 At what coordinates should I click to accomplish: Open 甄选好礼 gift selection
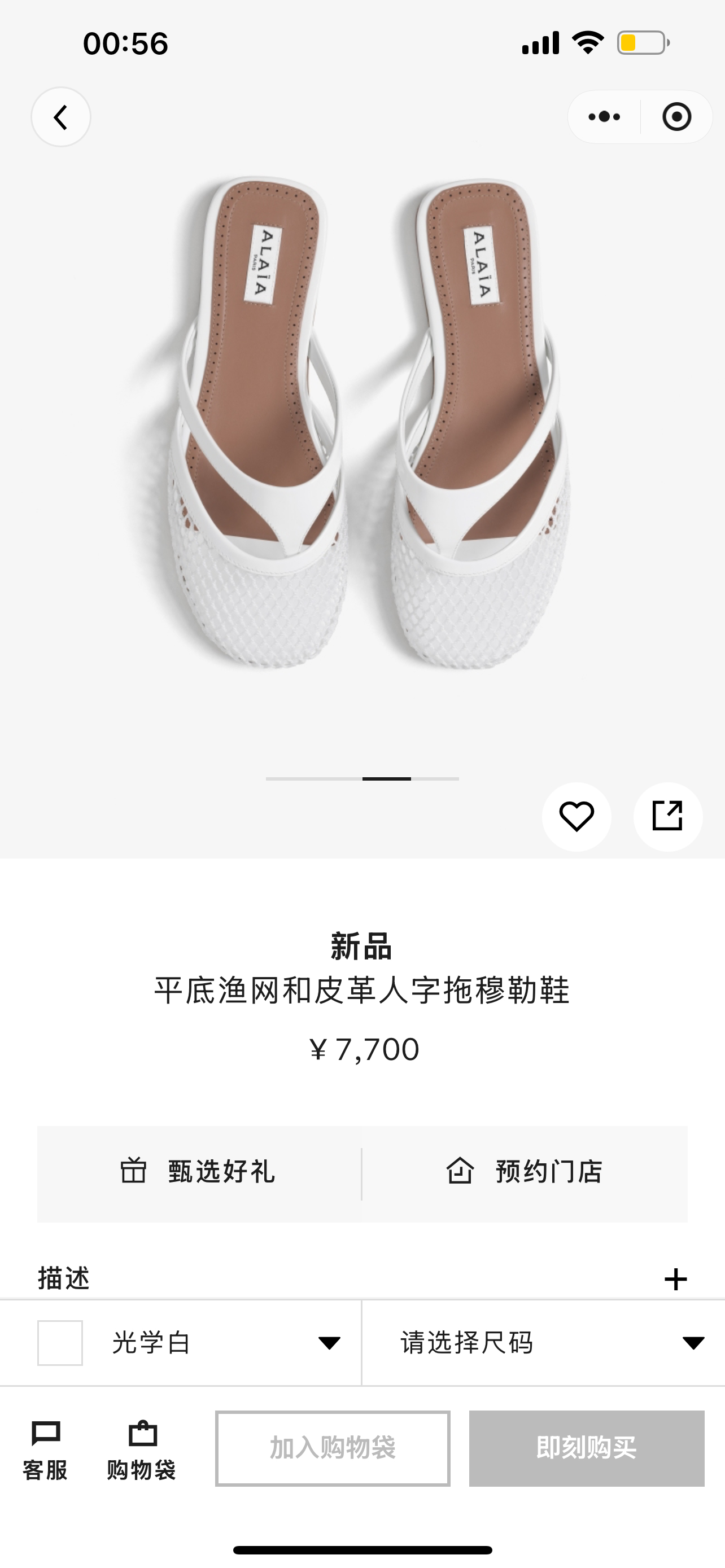[x=199, y=1172]
